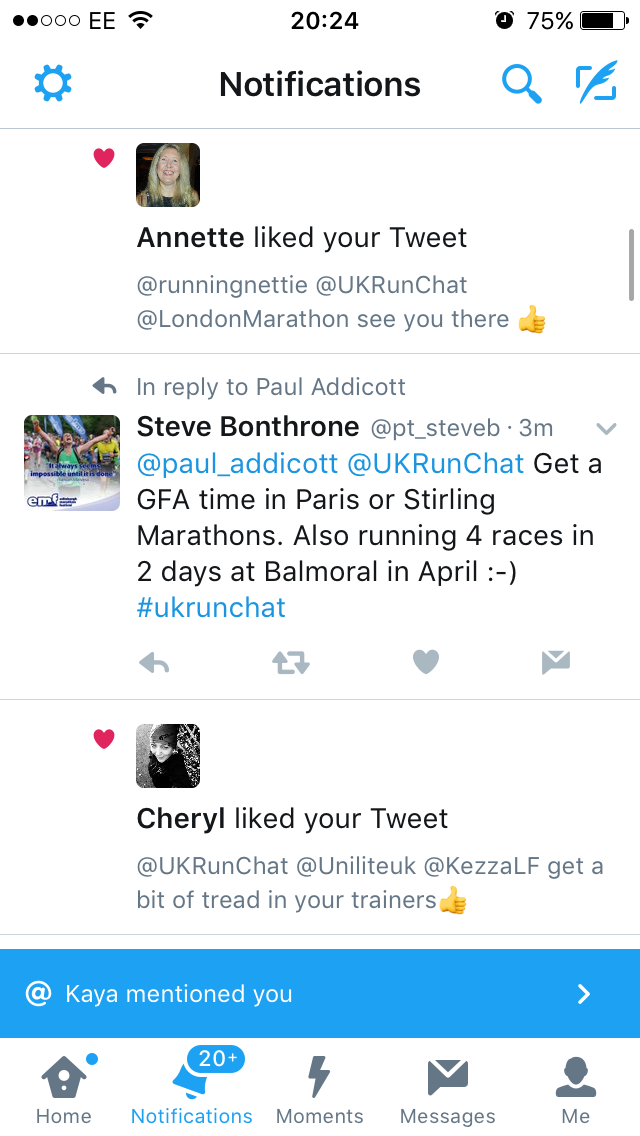
Task: Share Steve Bonthrone's tweet via message
Action: pos(555,662)
